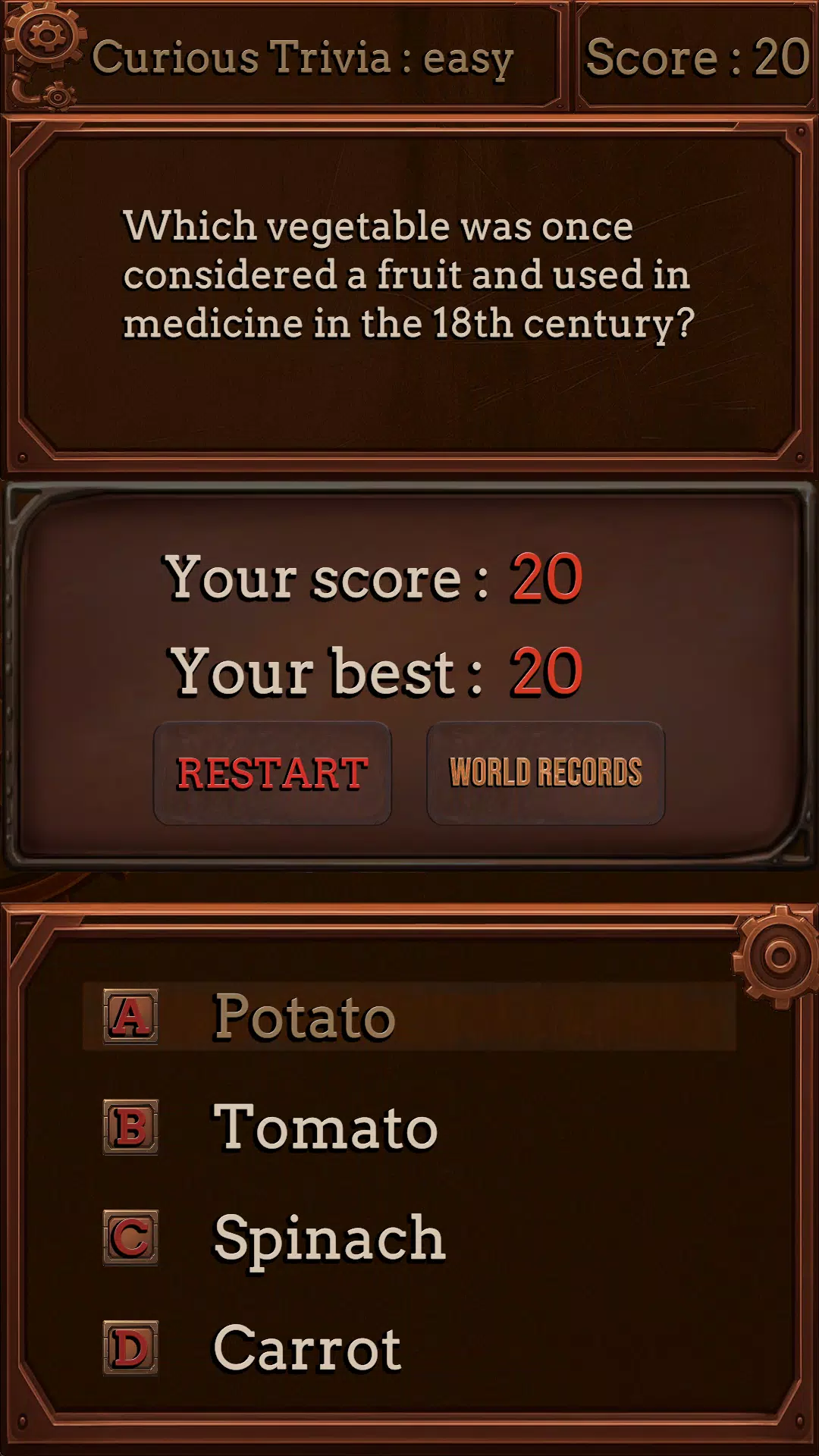Viewport: 819px width, 1456px height.
Task: Choose answer A, Potato
Action: (x=409, y=1016)
